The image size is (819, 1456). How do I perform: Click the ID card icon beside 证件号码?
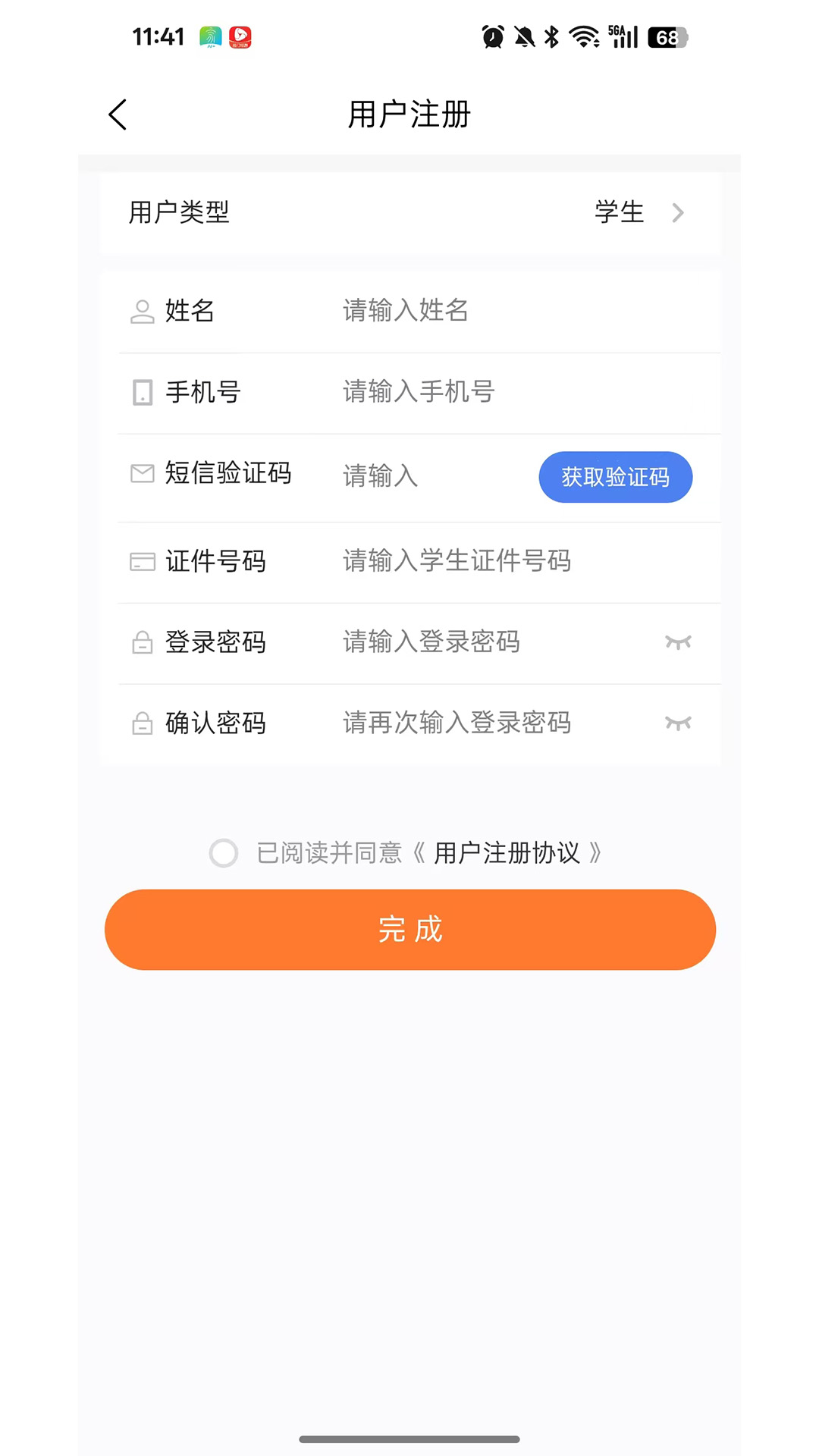click(142, 562)
